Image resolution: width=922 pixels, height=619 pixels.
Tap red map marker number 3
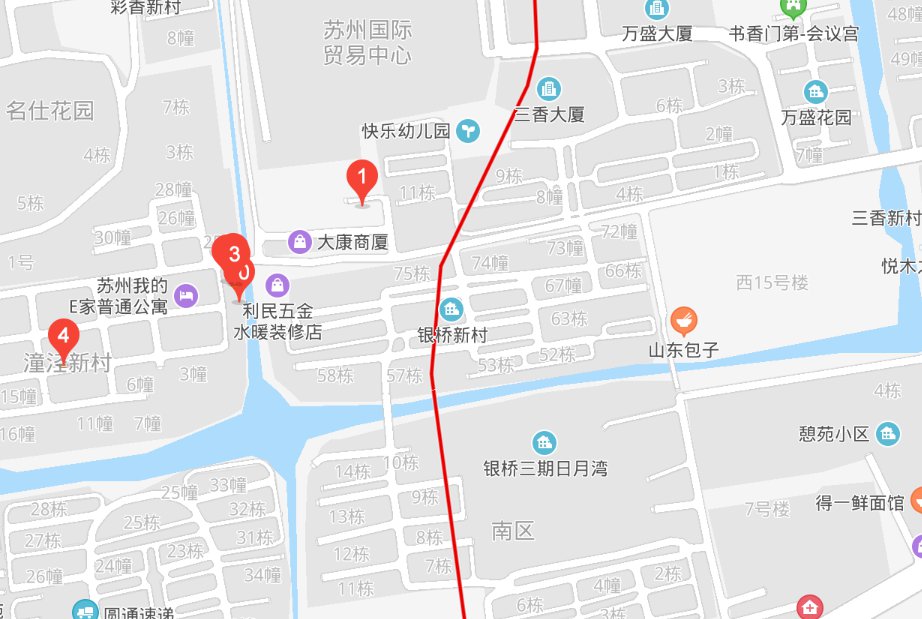pyautogui.click(x=233, y=251)
